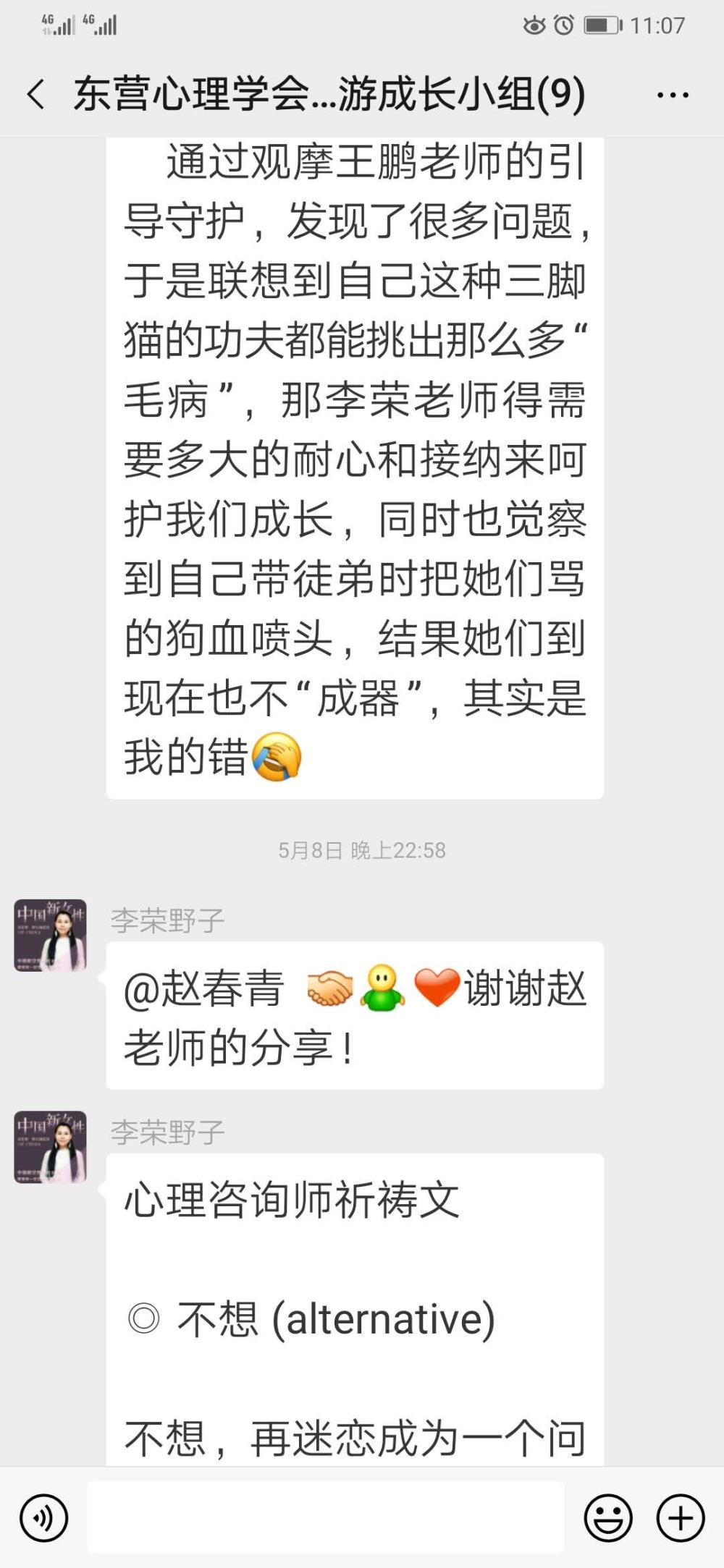
Task: Open 李荣野子's avatar beside the thank-you message
Action: [x=51, y=935]
